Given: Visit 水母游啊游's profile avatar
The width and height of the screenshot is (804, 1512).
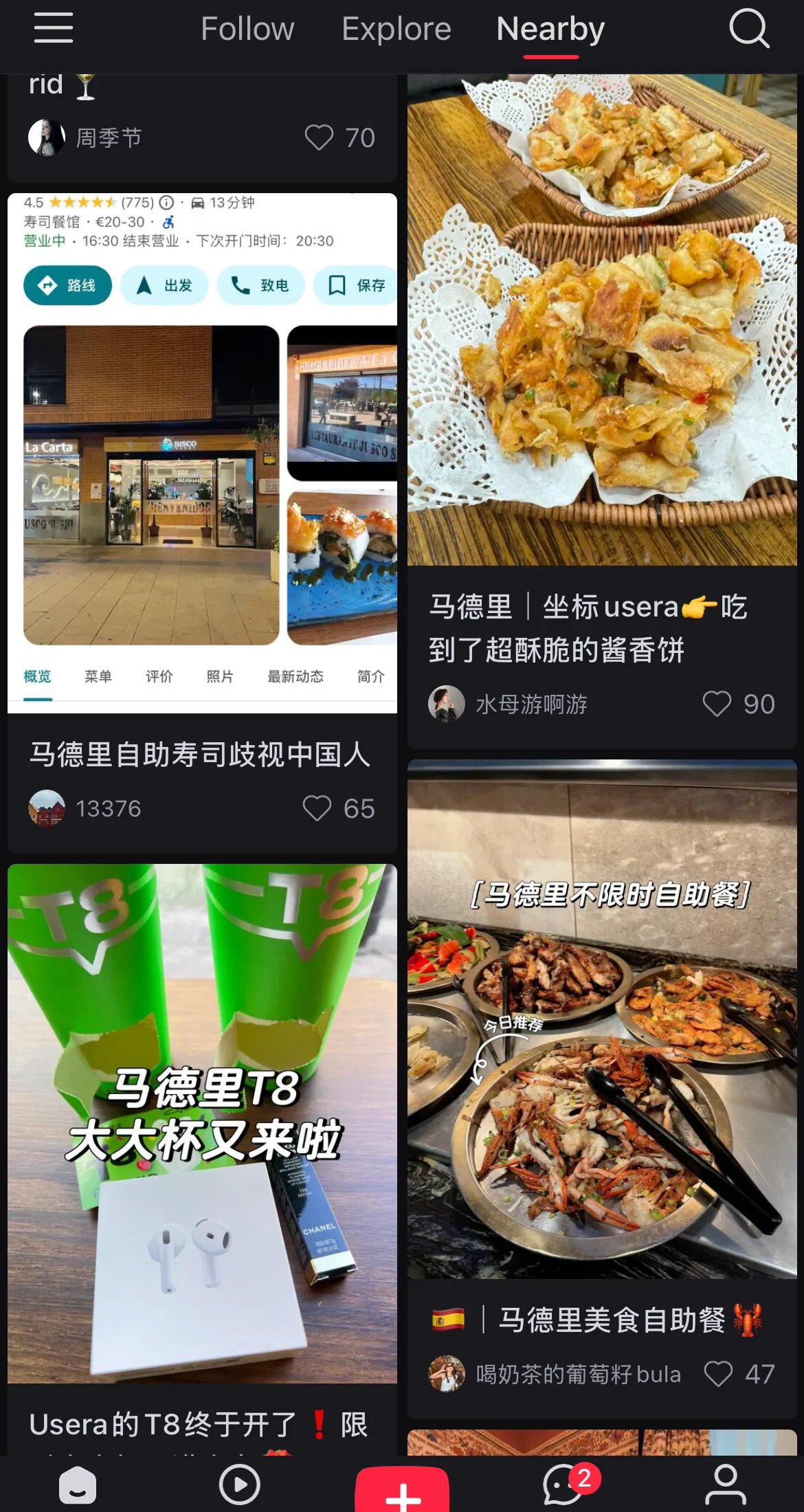Looking at the screenshot, I should pos(447,704).
